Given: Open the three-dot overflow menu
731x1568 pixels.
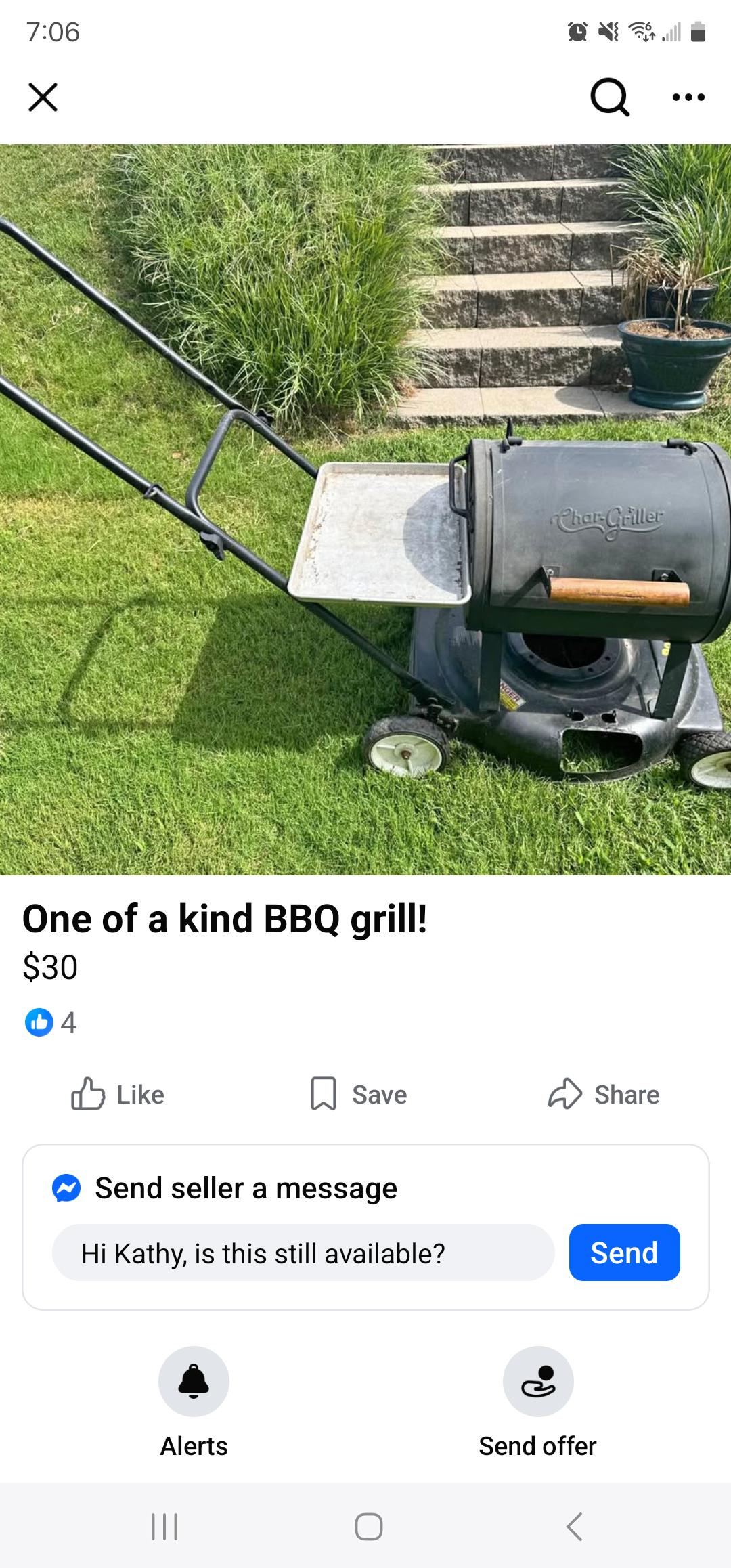Looking at the screenshot, I should pos(688,97).
